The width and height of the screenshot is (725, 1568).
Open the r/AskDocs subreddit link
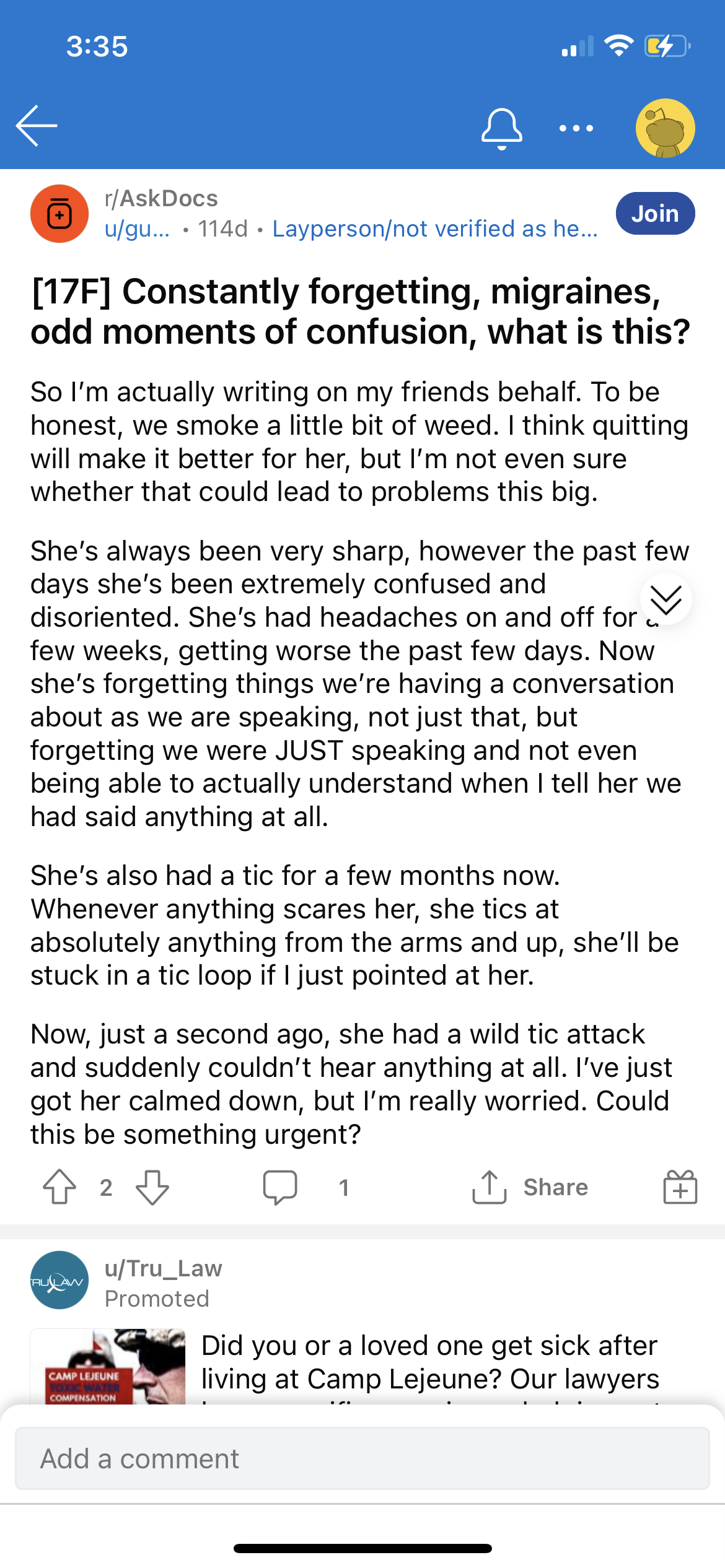coord(161,198)
